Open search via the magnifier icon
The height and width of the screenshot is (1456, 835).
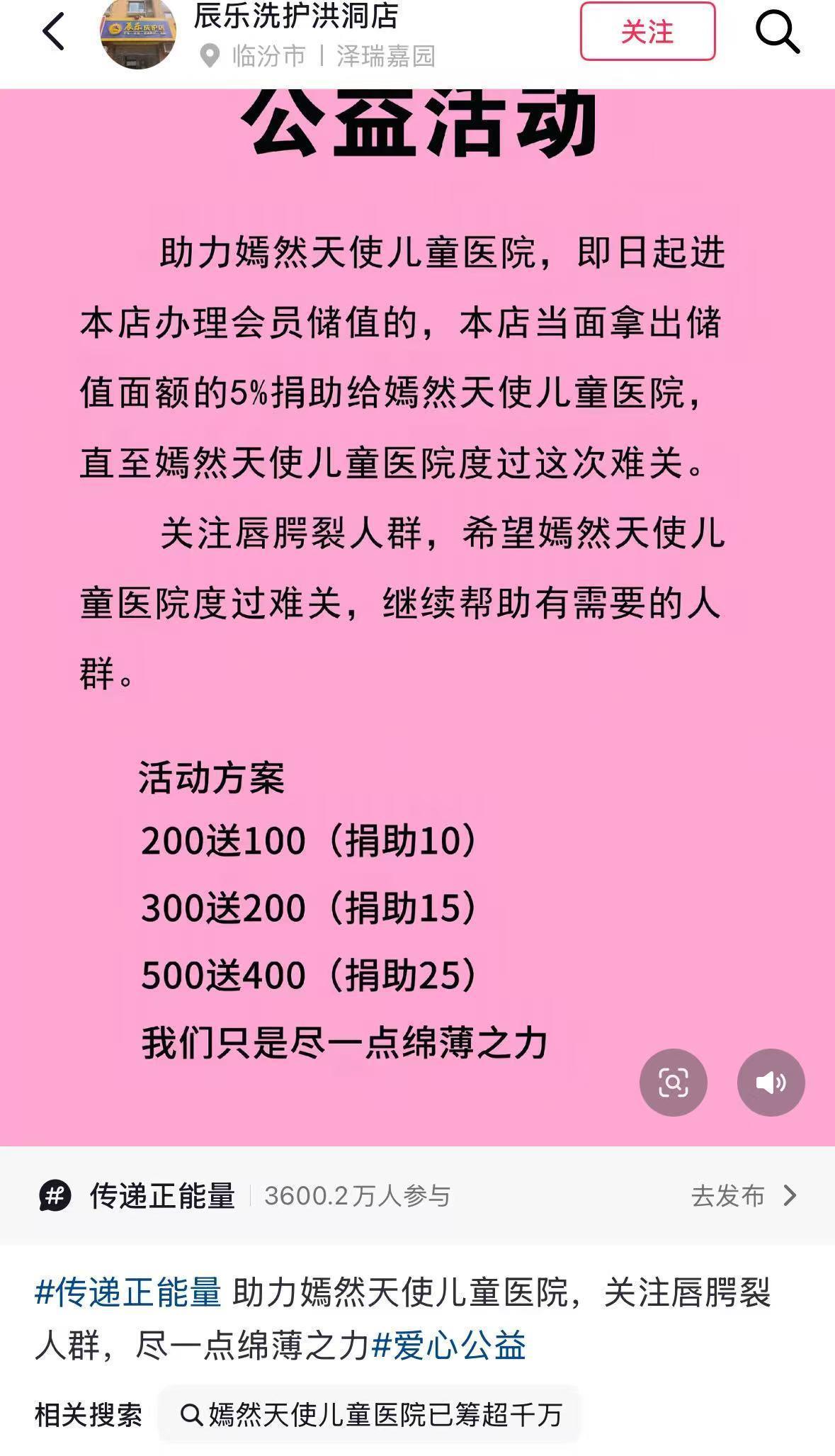tap(779, 32)
